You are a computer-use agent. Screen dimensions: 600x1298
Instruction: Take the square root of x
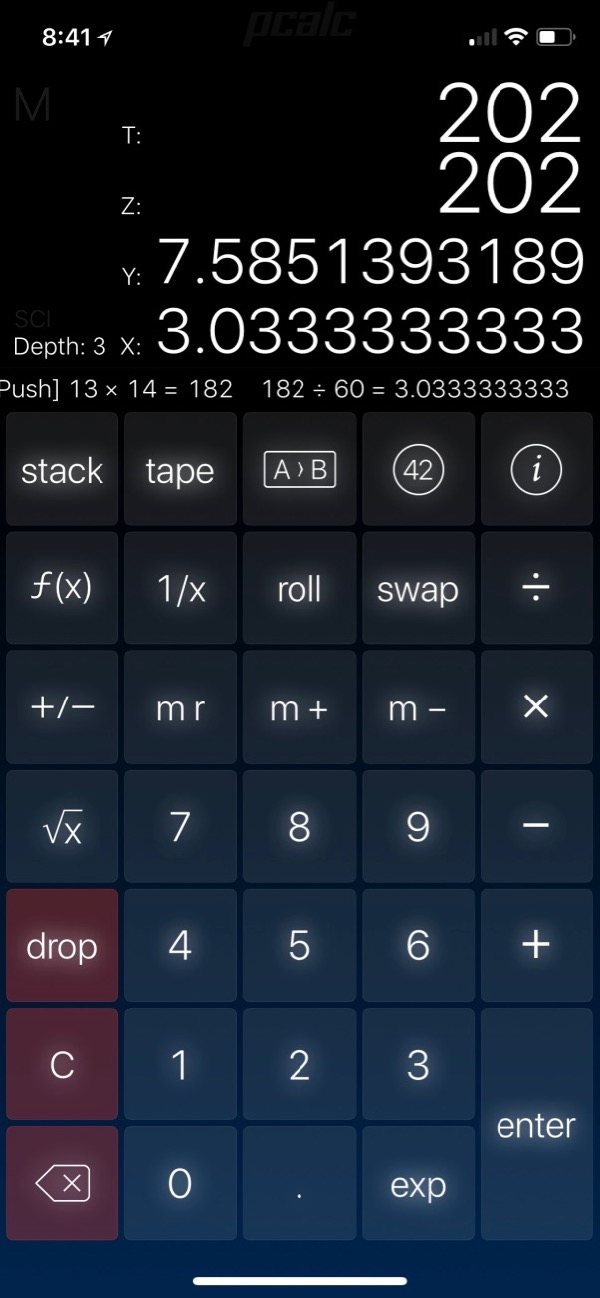coord(62,826)
